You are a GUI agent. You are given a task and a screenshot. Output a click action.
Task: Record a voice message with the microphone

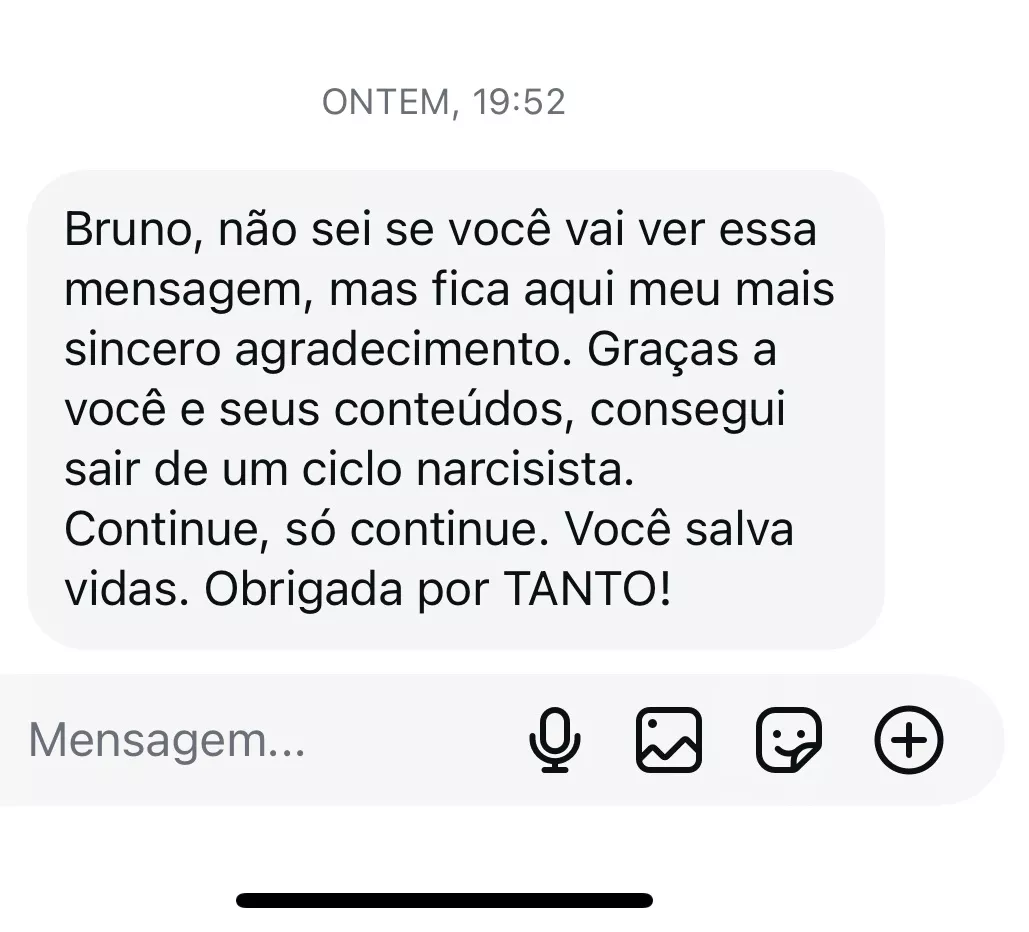[x=554, y=741]
